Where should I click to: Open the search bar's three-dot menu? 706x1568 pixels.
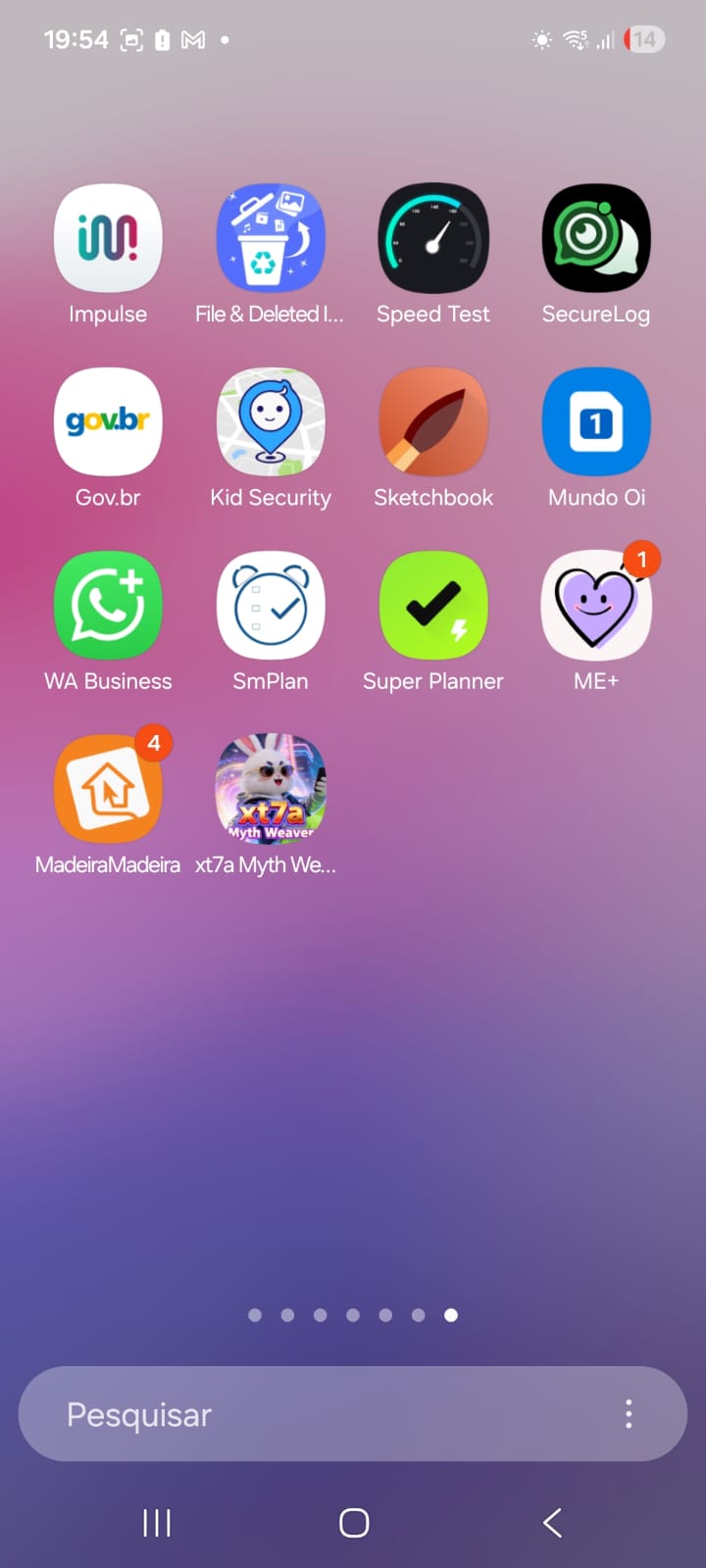point(629,1414)
